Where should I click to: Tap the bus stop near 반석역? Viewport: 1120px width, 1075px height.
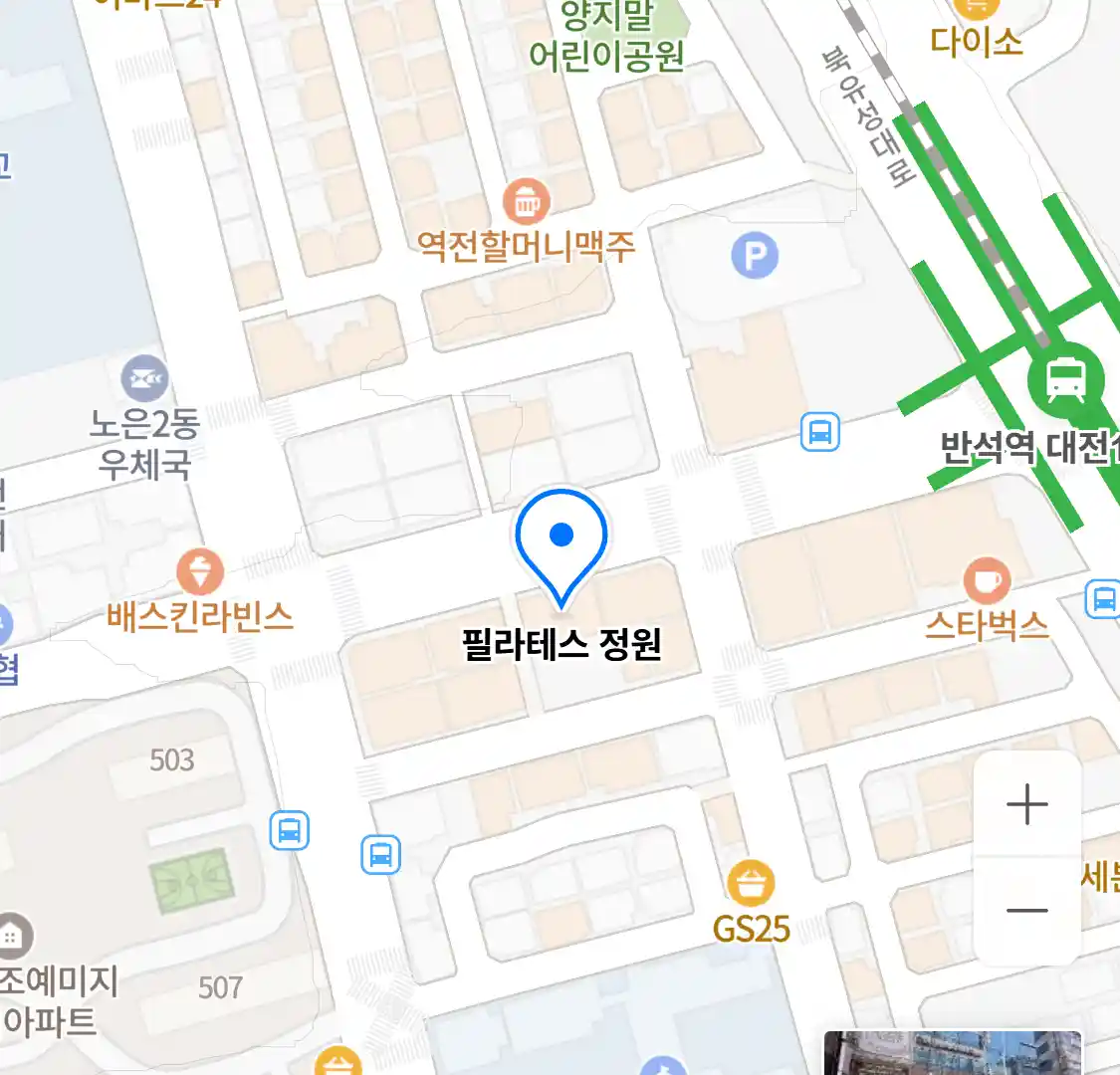(820, 432)
